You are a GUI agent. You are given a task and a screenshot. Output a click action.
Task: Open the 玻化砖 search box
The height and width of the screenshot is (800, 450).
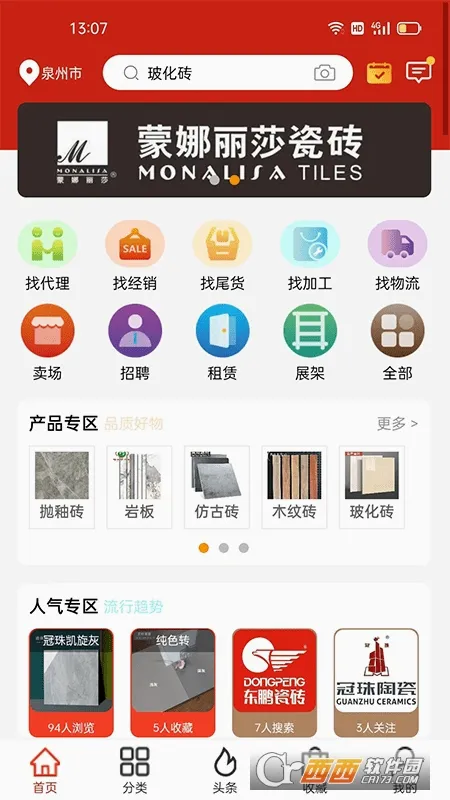[x=228, y=73]
